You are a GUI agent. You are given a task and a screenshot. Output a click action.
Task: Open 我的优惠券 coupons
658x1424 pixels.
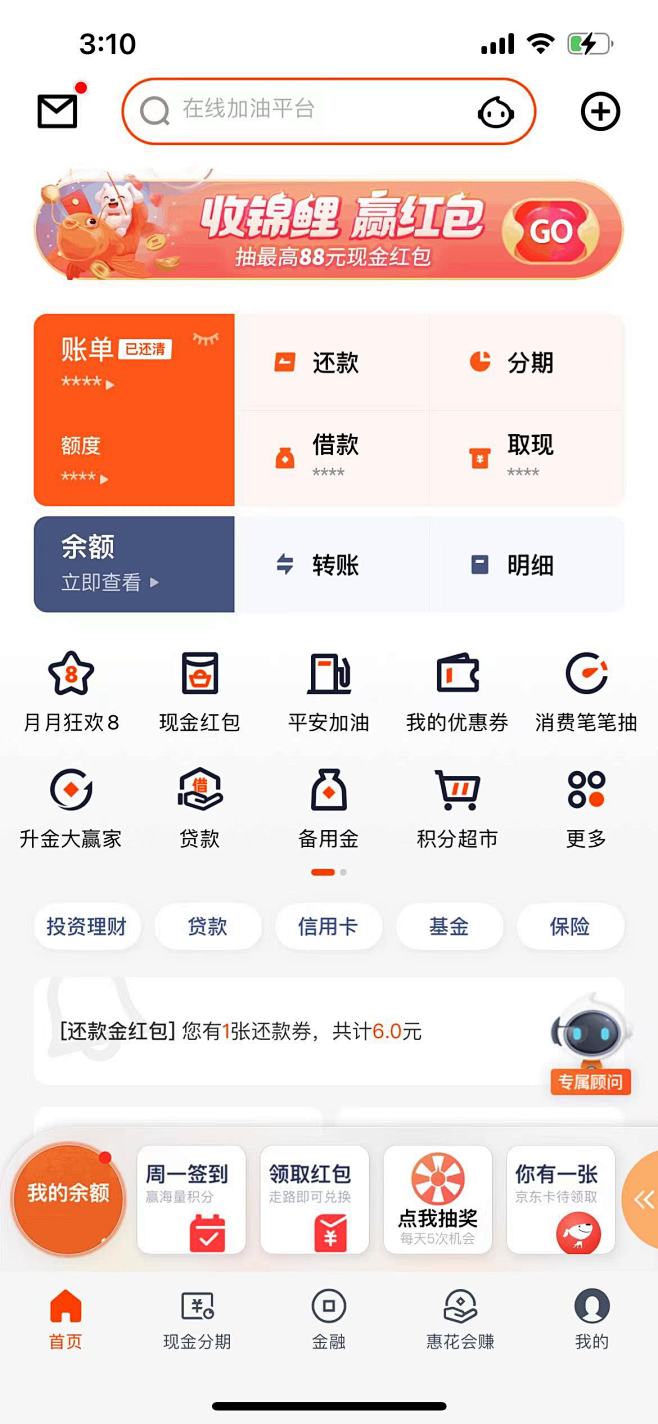457,692
